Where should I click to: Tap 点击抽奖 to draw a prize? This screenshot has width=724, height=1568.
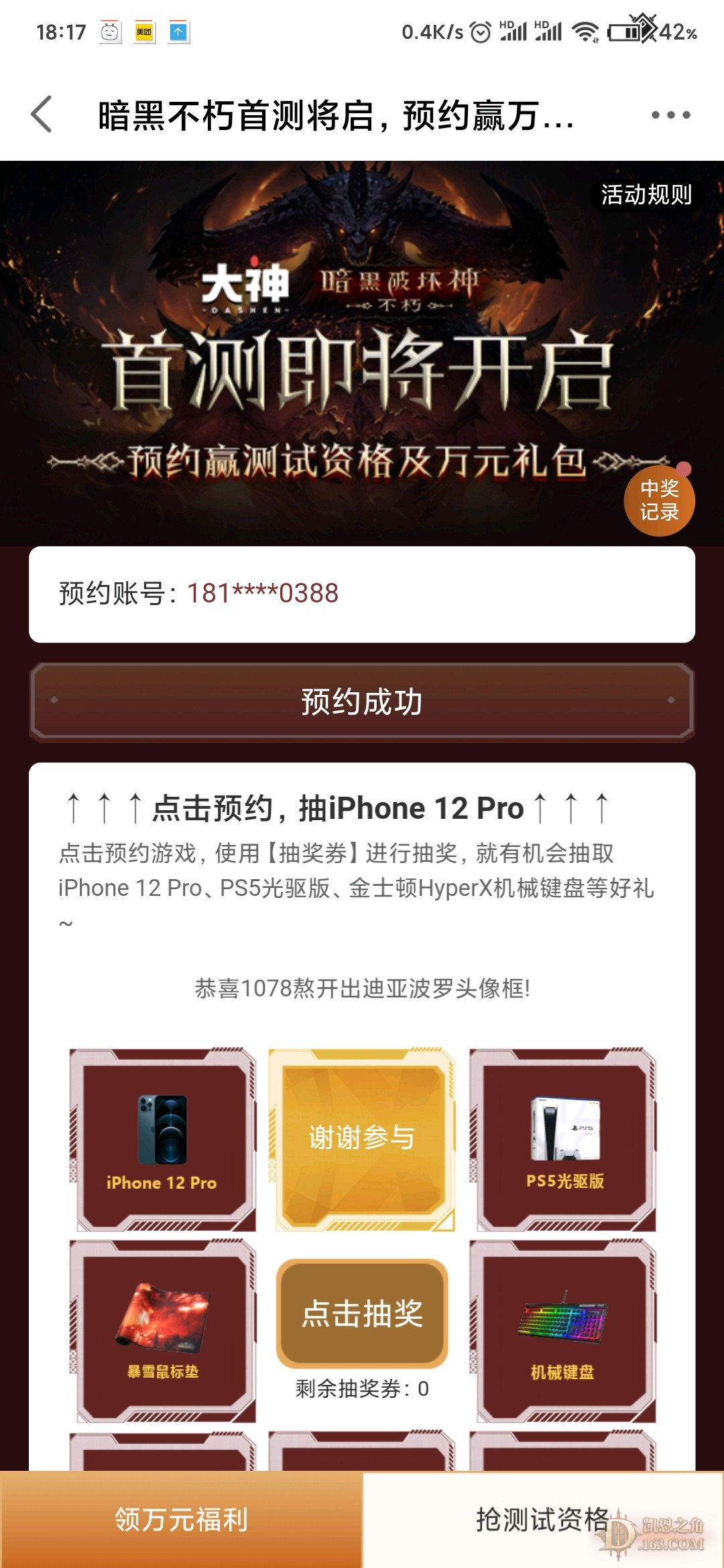coord(362,1313)
